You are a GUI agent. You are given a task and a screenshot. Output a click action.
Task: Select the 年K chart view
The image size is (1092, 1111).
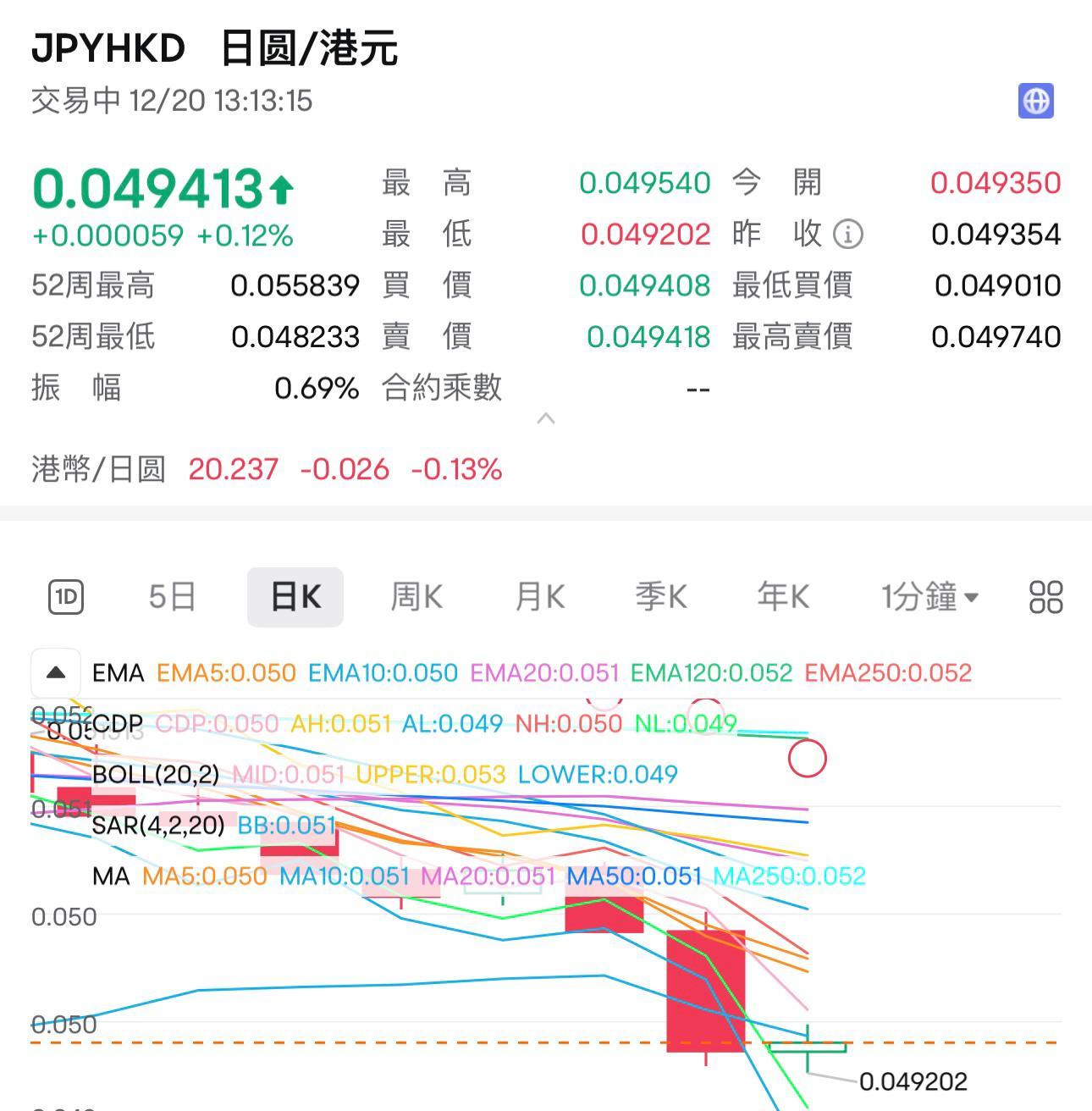tap(781, 596)
